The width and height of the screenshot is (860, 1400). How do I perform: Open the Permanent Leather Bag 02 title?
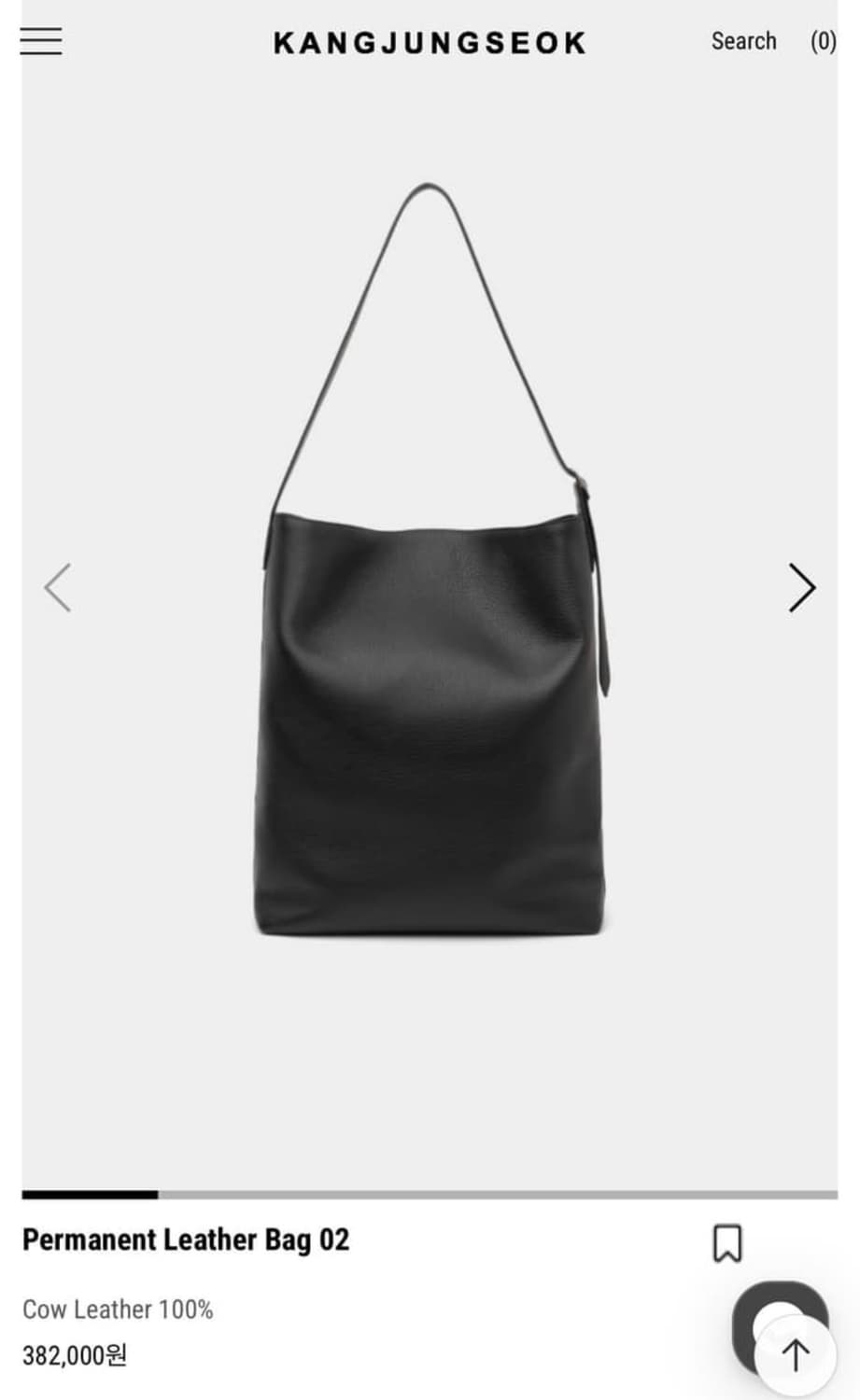click(185, 1241)
